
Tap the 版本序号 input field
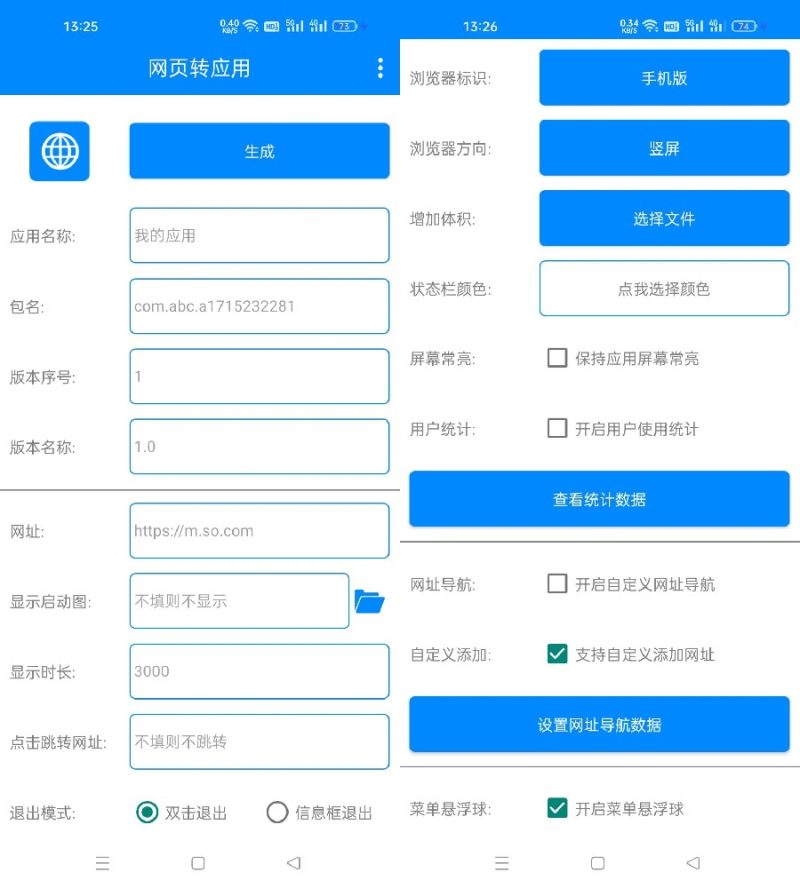click(x=259, y=377)
